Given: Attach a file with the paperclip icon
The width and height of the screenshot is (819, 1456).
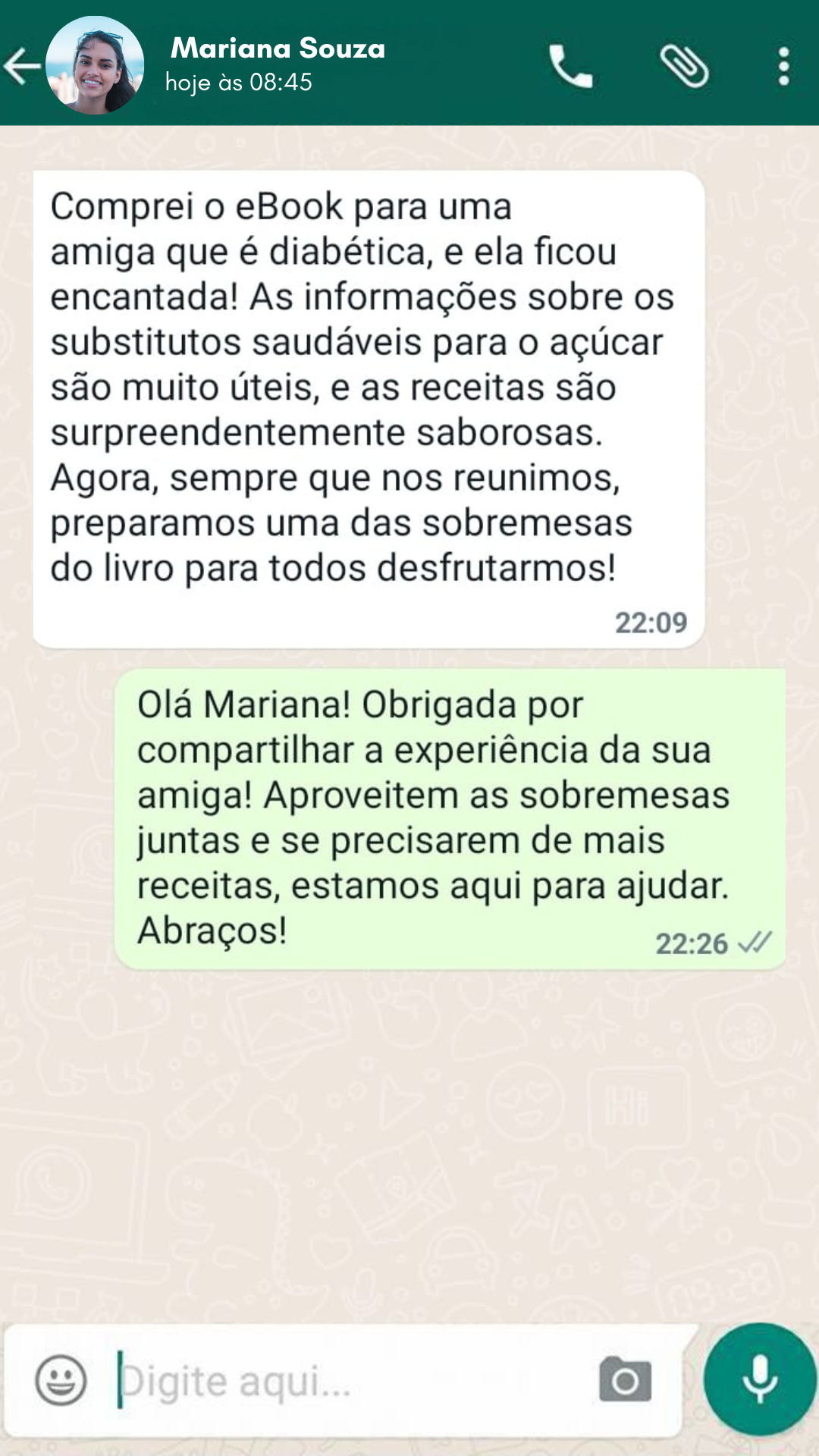Looking at the screenshot, I should click(x=684, y=67).
